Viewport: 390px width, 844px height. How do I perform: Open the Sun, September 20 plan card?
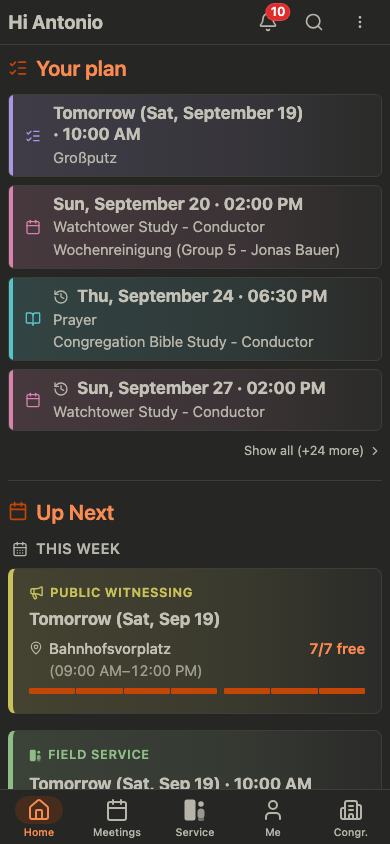tap(195, 227)
